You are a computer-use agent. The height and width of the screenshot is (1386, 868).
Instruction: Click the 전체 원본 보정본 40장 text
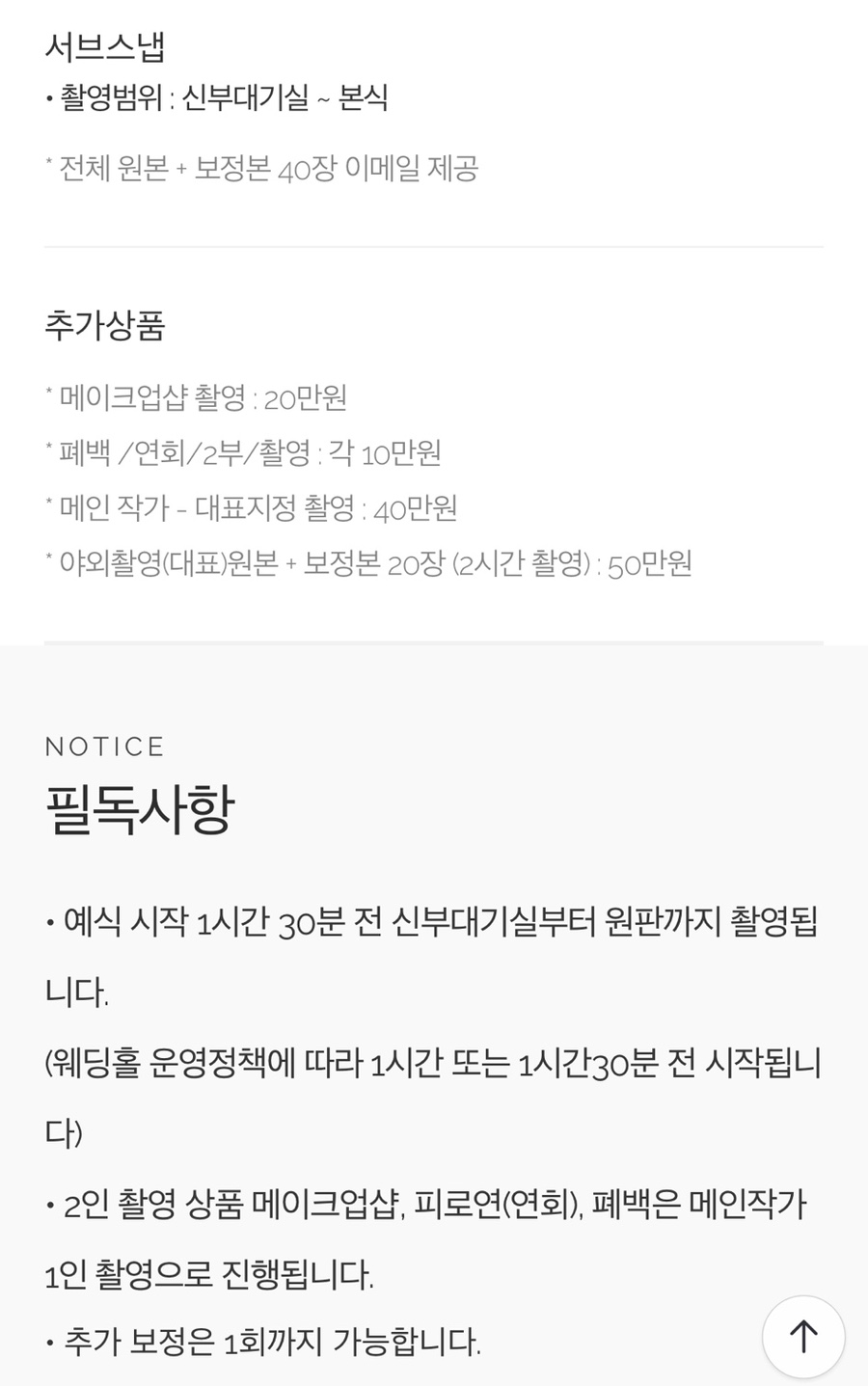click(x=260, y=166)
